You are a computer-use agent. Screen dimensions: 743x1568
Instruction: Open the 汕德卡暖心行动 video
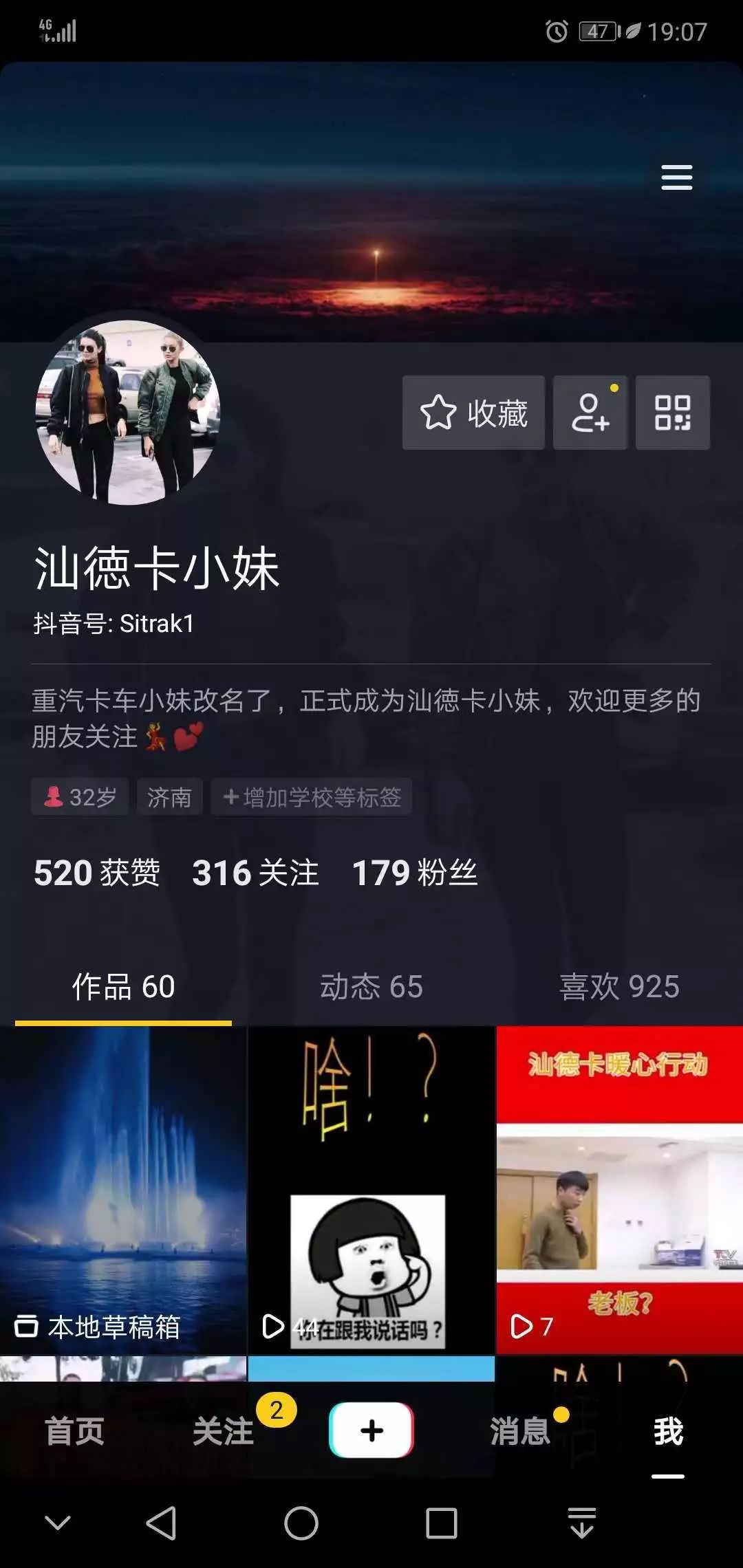point(618,1190)
